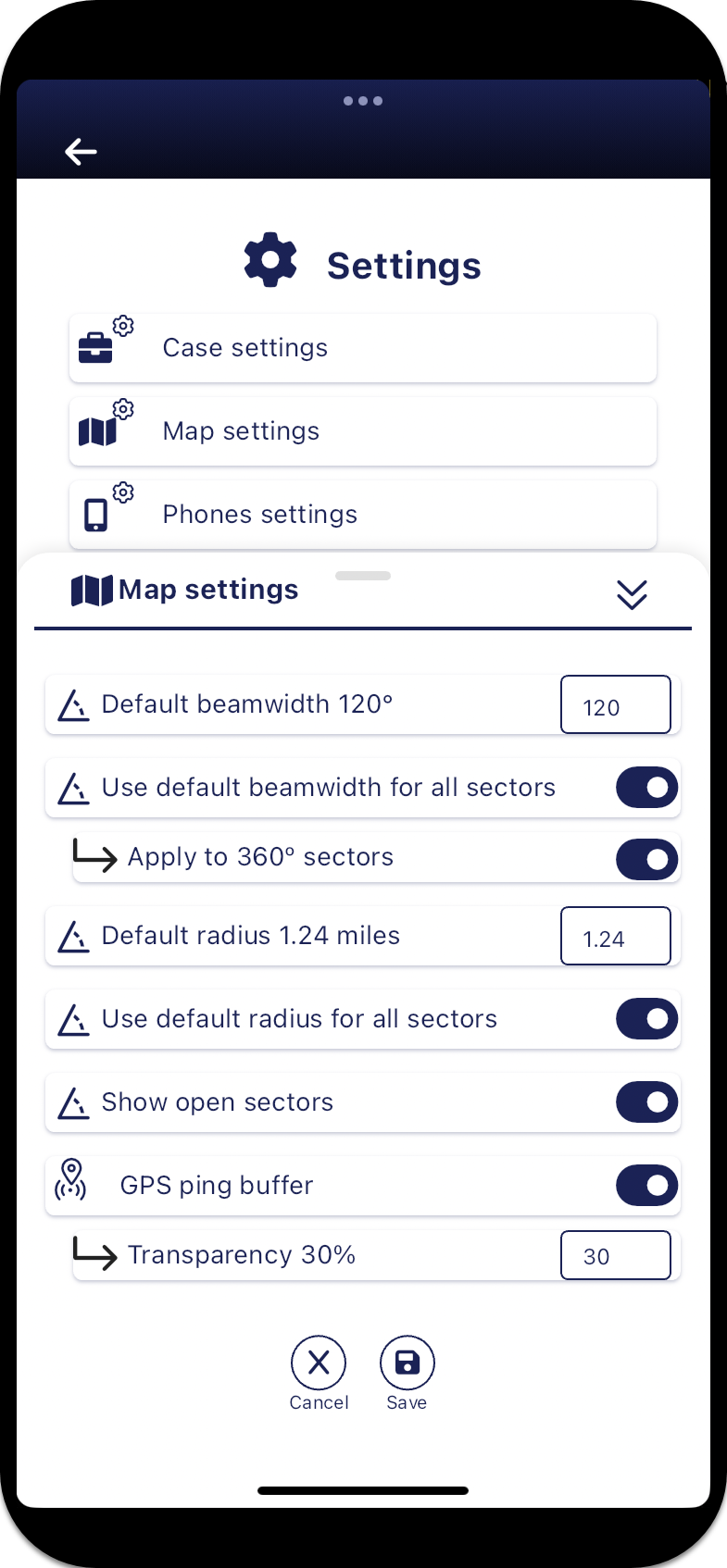Tap the Transparency percentage field

[615, 1255]
